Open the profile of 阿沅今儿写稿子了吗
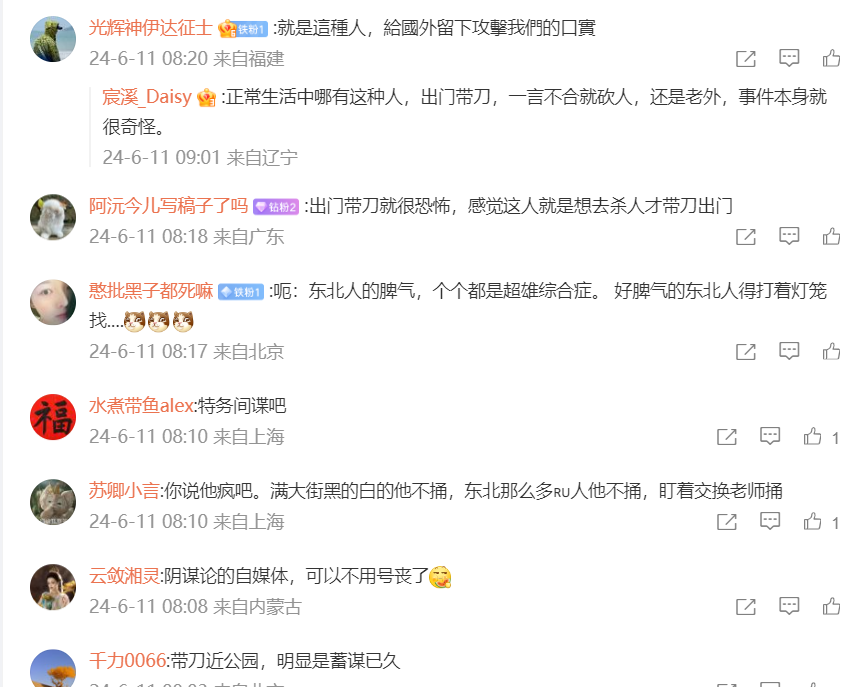Viewport: 849px width, 687px height. pyautogui.click(x=168, y=207)
